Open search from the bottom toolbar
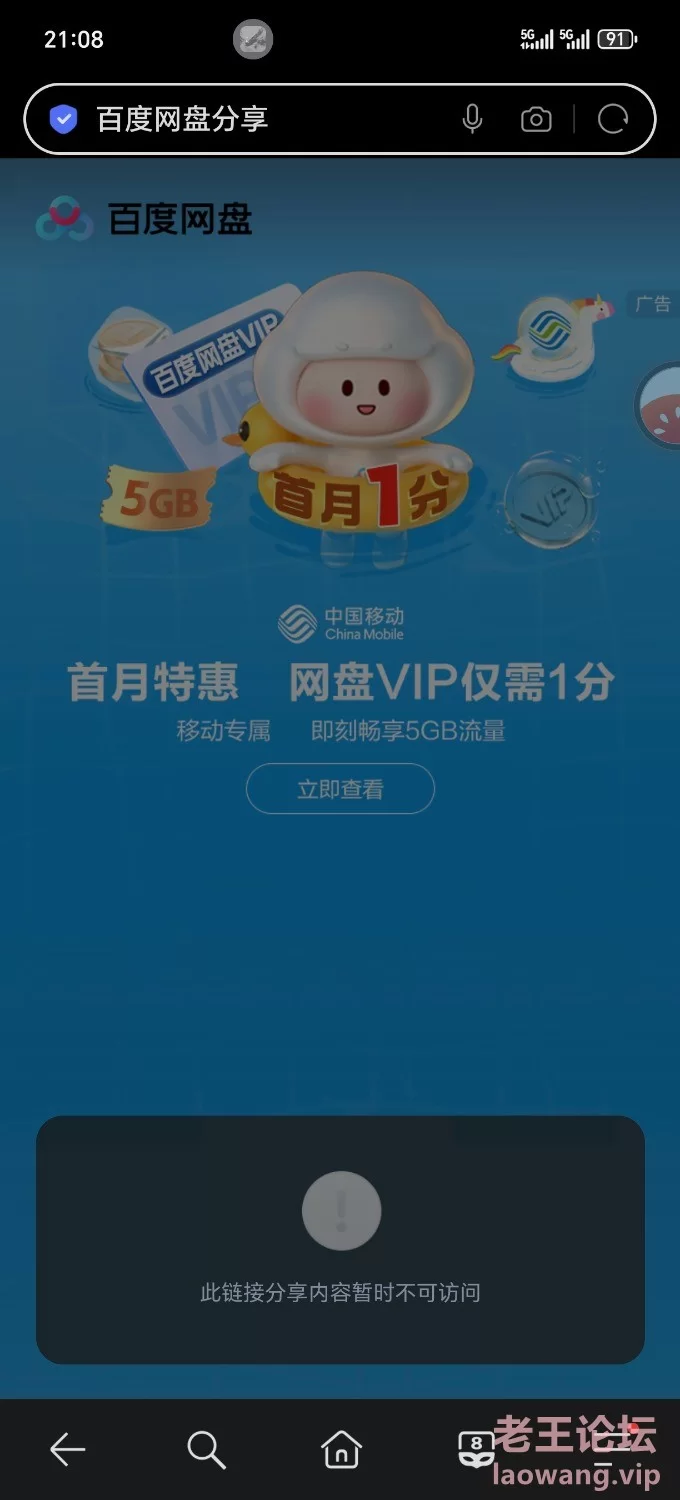 pos(206,1448)
